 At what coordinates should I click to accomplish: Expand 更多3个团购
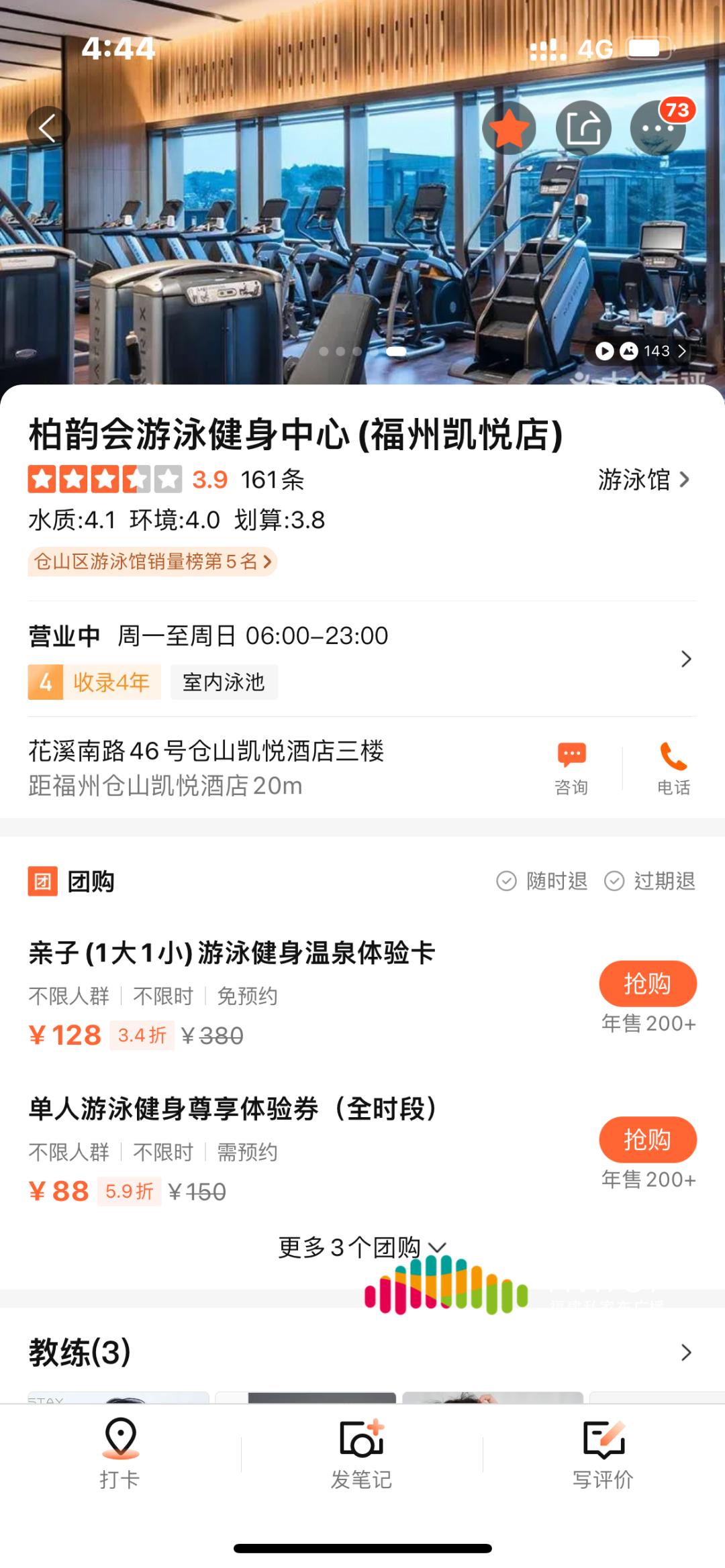[361, 1247]
